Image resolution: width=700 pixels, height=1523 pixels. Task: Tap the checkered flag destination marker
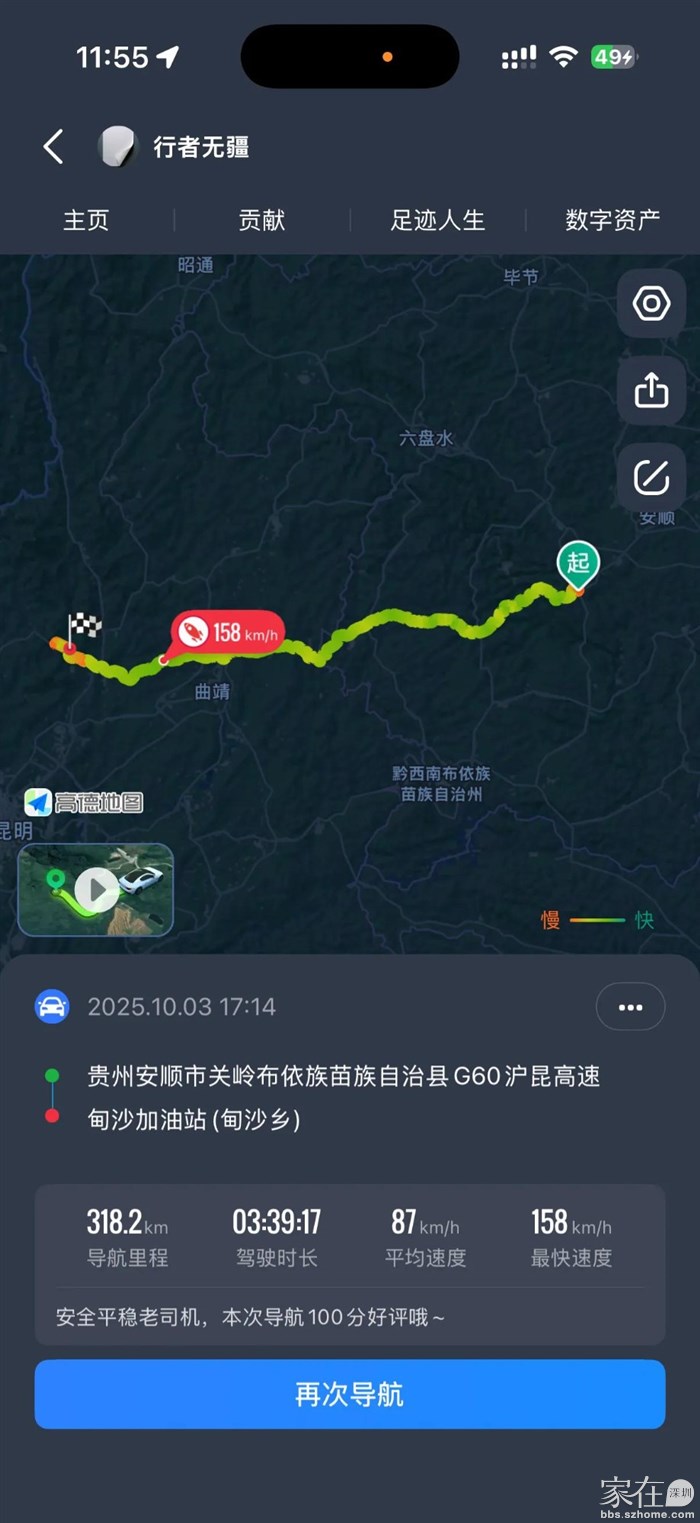pos(84,628)
